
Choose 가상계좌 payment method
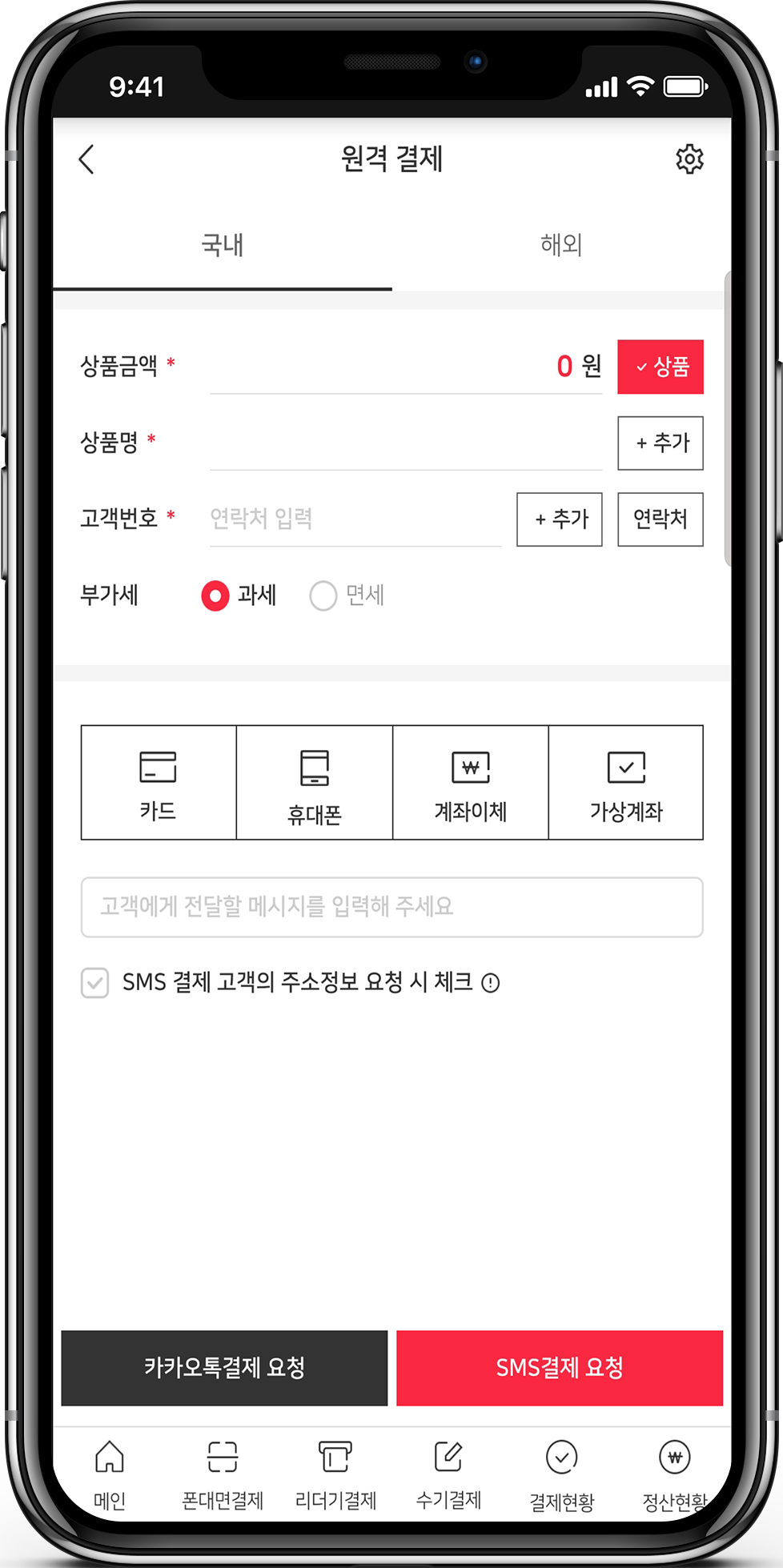(626, 783)
